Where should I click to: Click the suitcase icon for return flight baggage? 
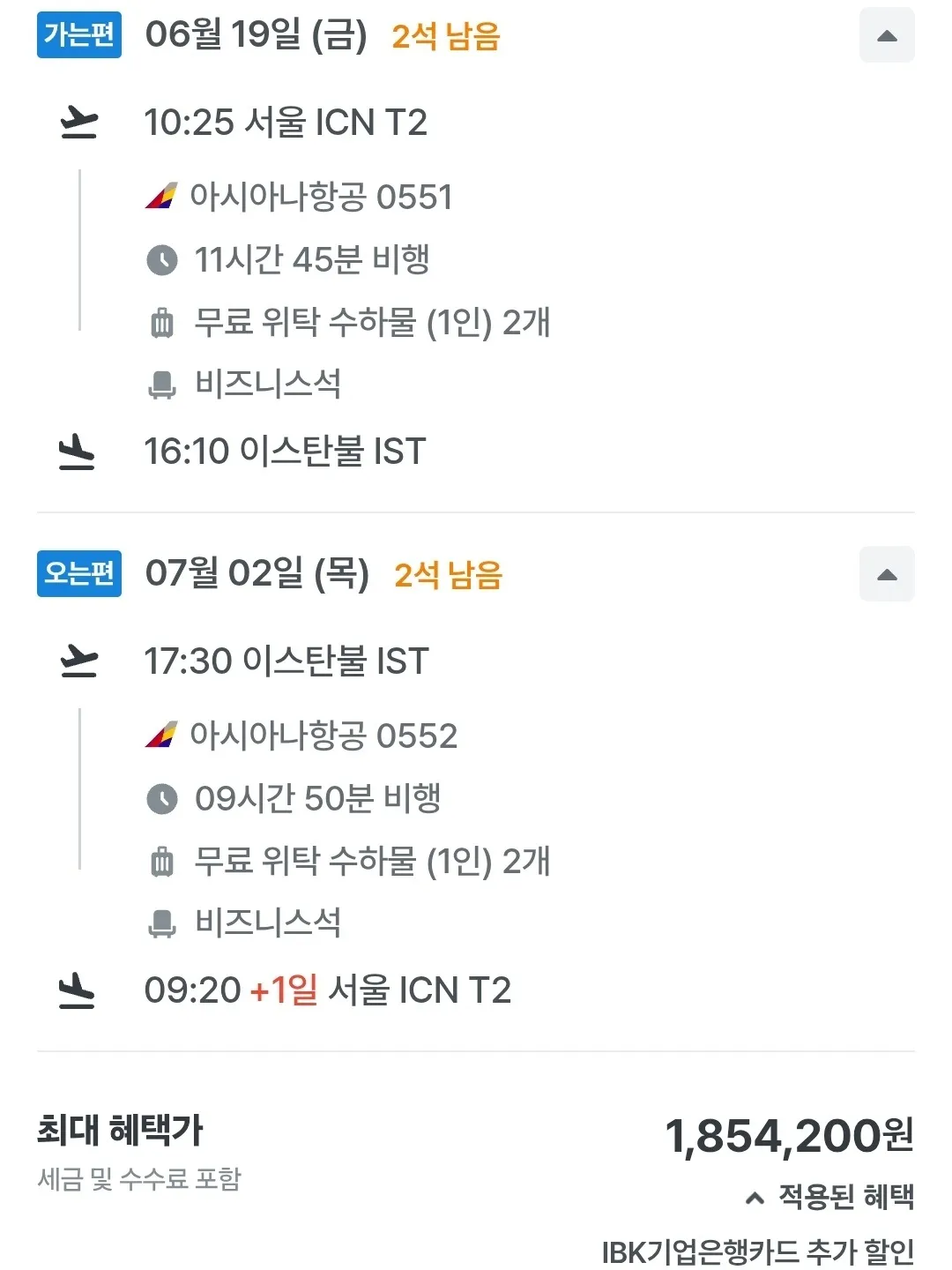[162, 863]
